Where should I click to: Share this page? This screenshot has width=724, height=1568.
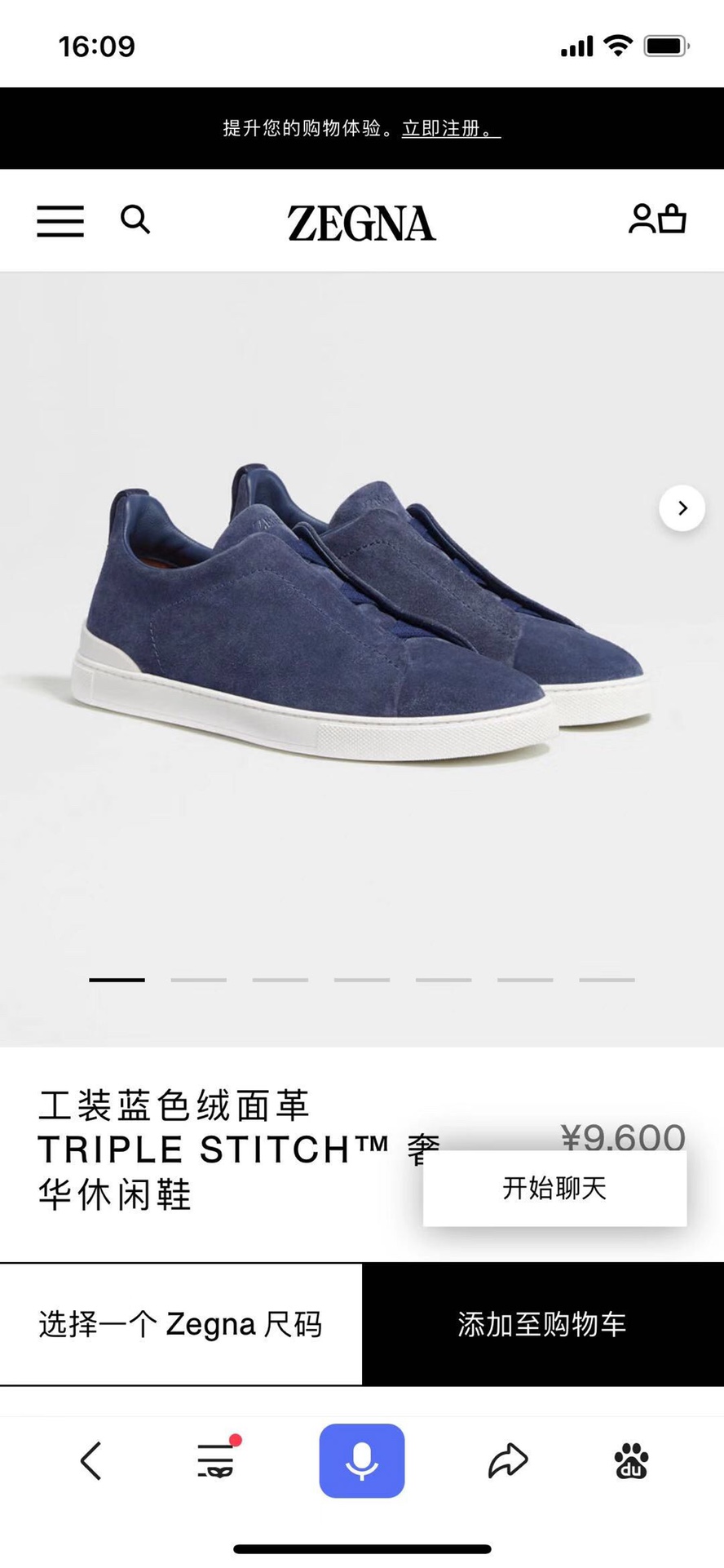point(508,1460)
